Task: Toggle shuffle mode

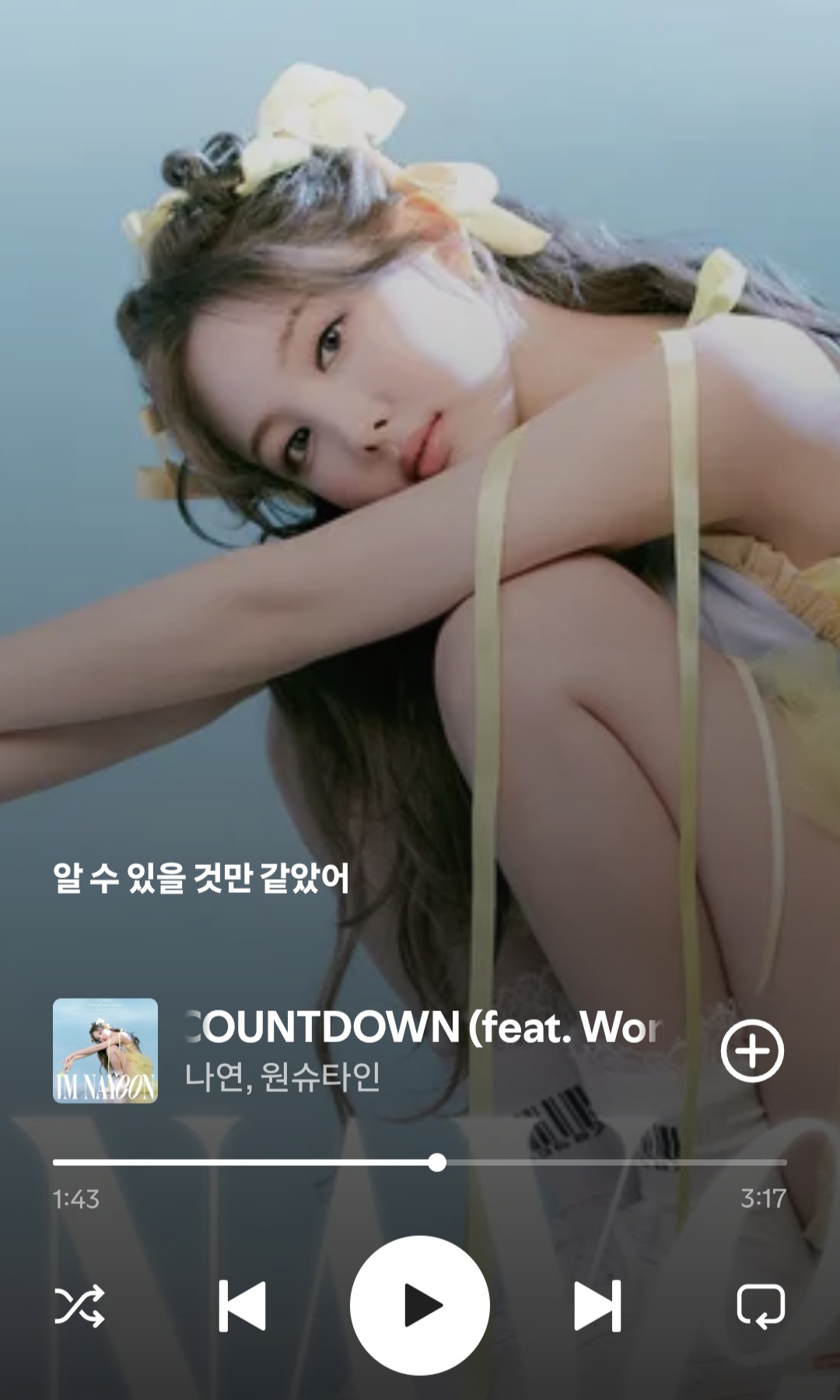Action: click(x=79, y=1305)
